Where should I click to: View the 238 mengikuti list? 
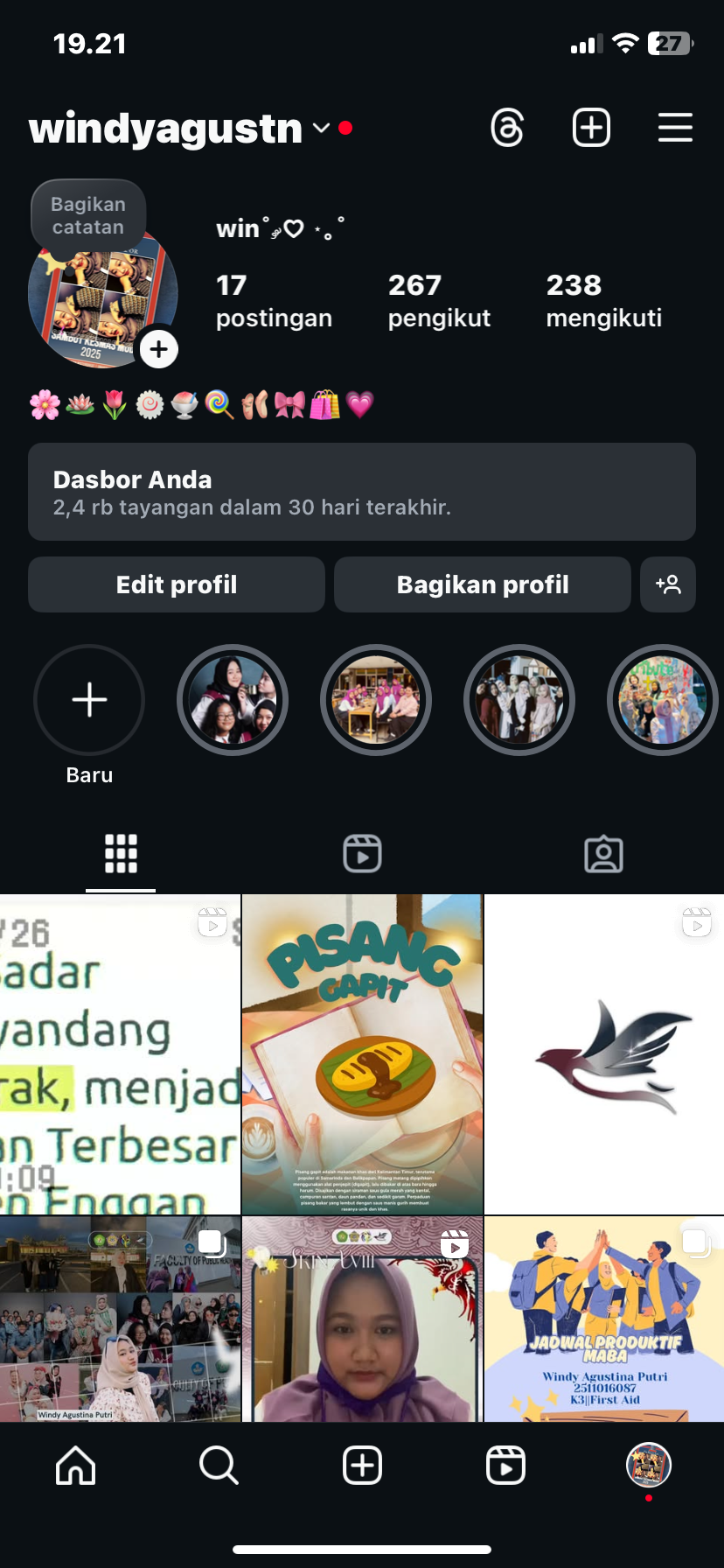(603, 300)
